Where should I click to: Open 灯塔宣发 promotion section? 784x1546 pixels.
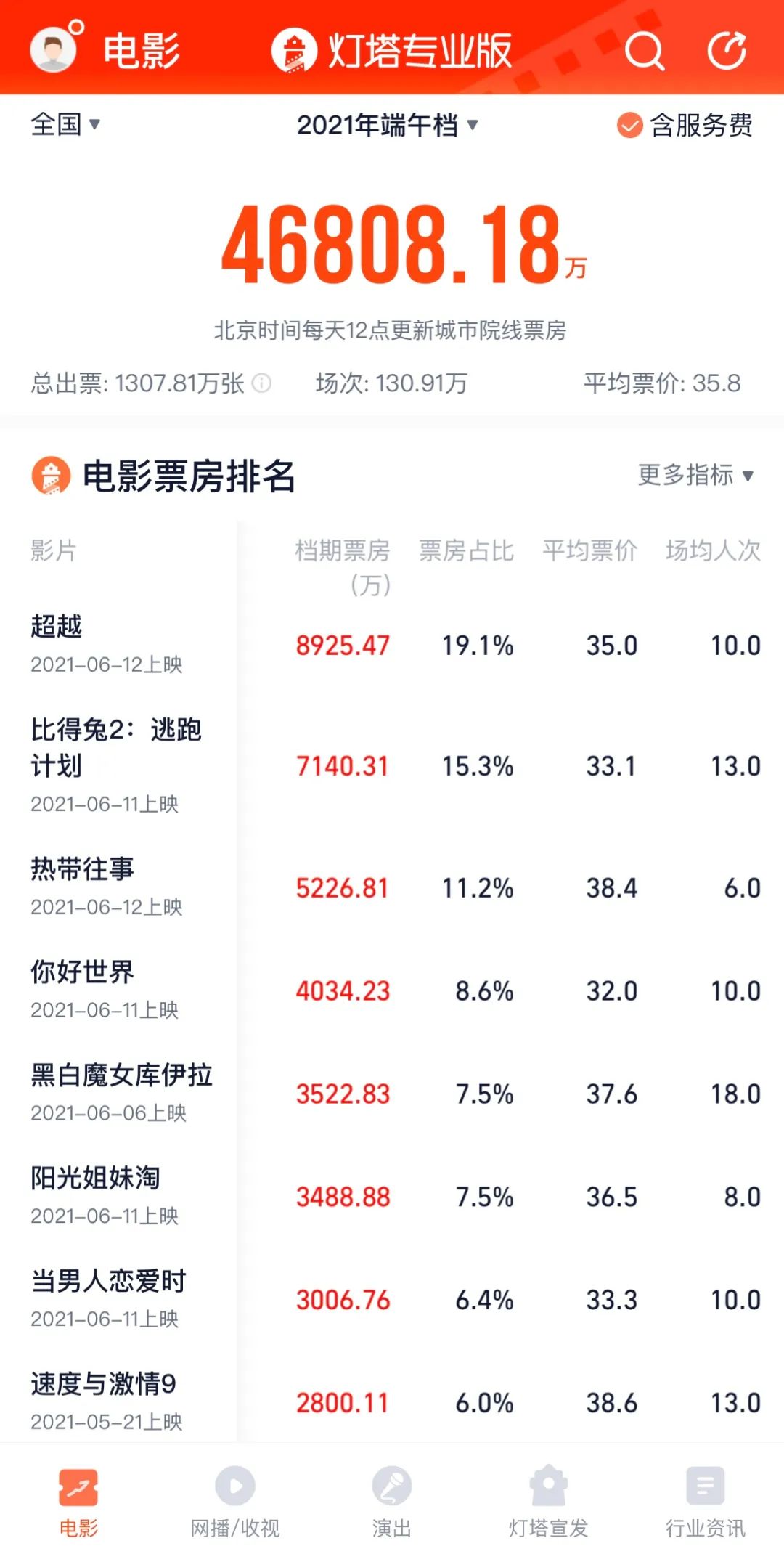pos(549,1503)
